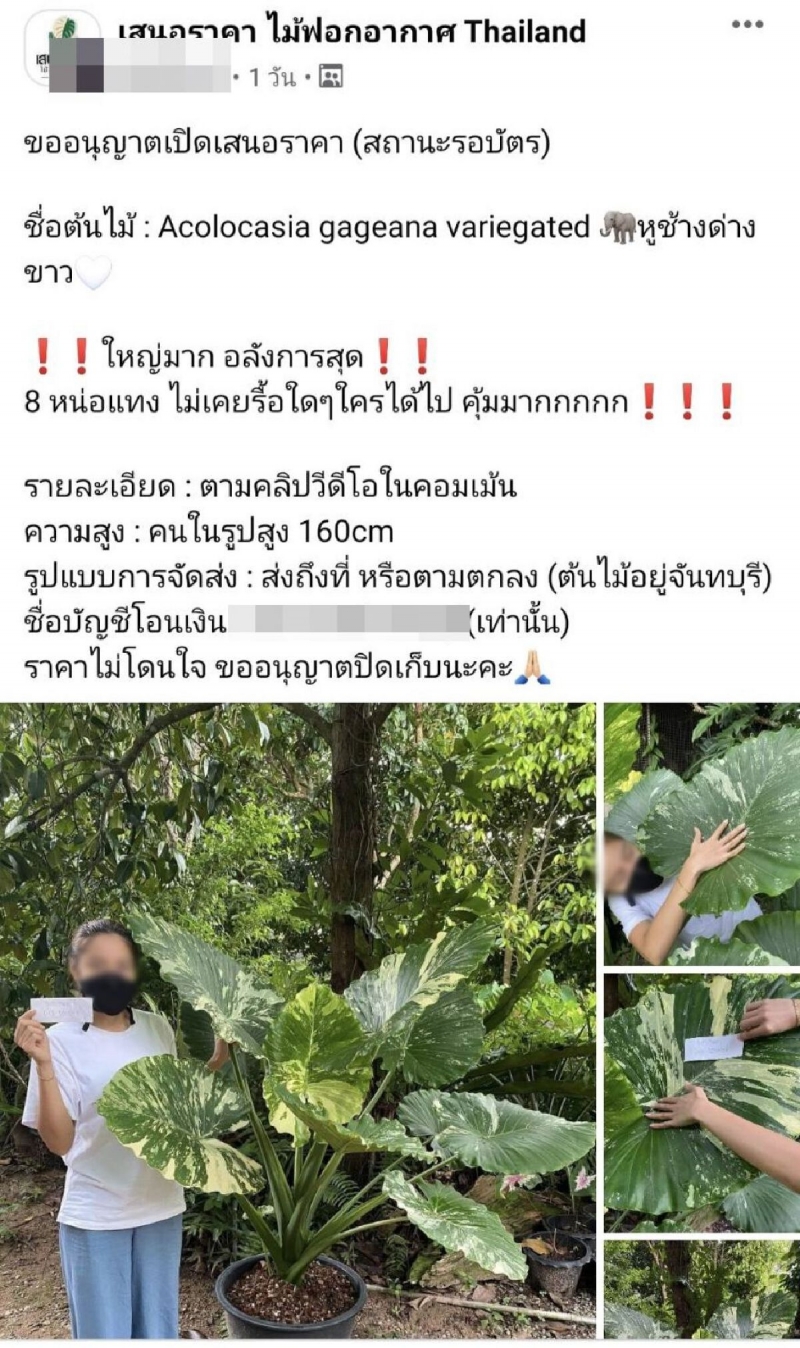Open the post's three-dot overflow menu
800x1348 pixels.
coord(747,25)
